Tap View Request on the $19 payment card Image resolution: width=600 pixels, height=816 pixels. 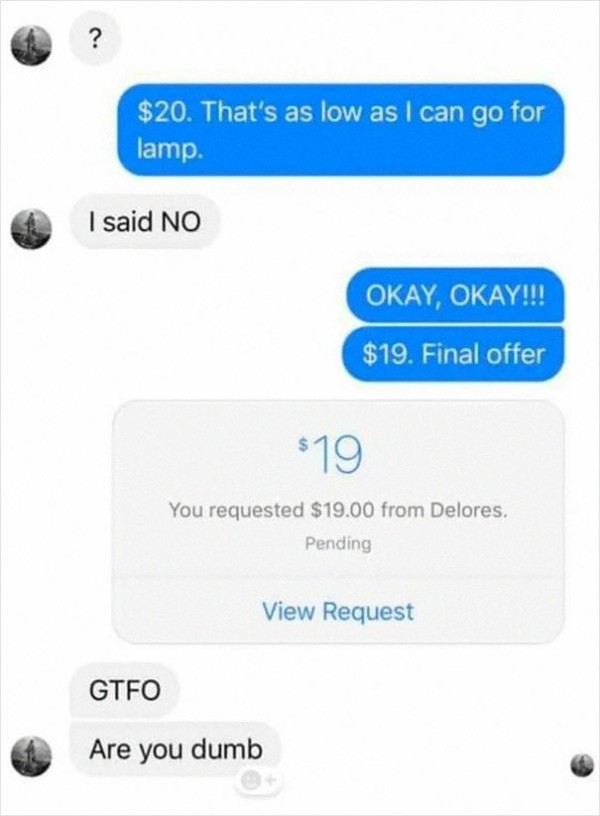(x=338, y=611)
